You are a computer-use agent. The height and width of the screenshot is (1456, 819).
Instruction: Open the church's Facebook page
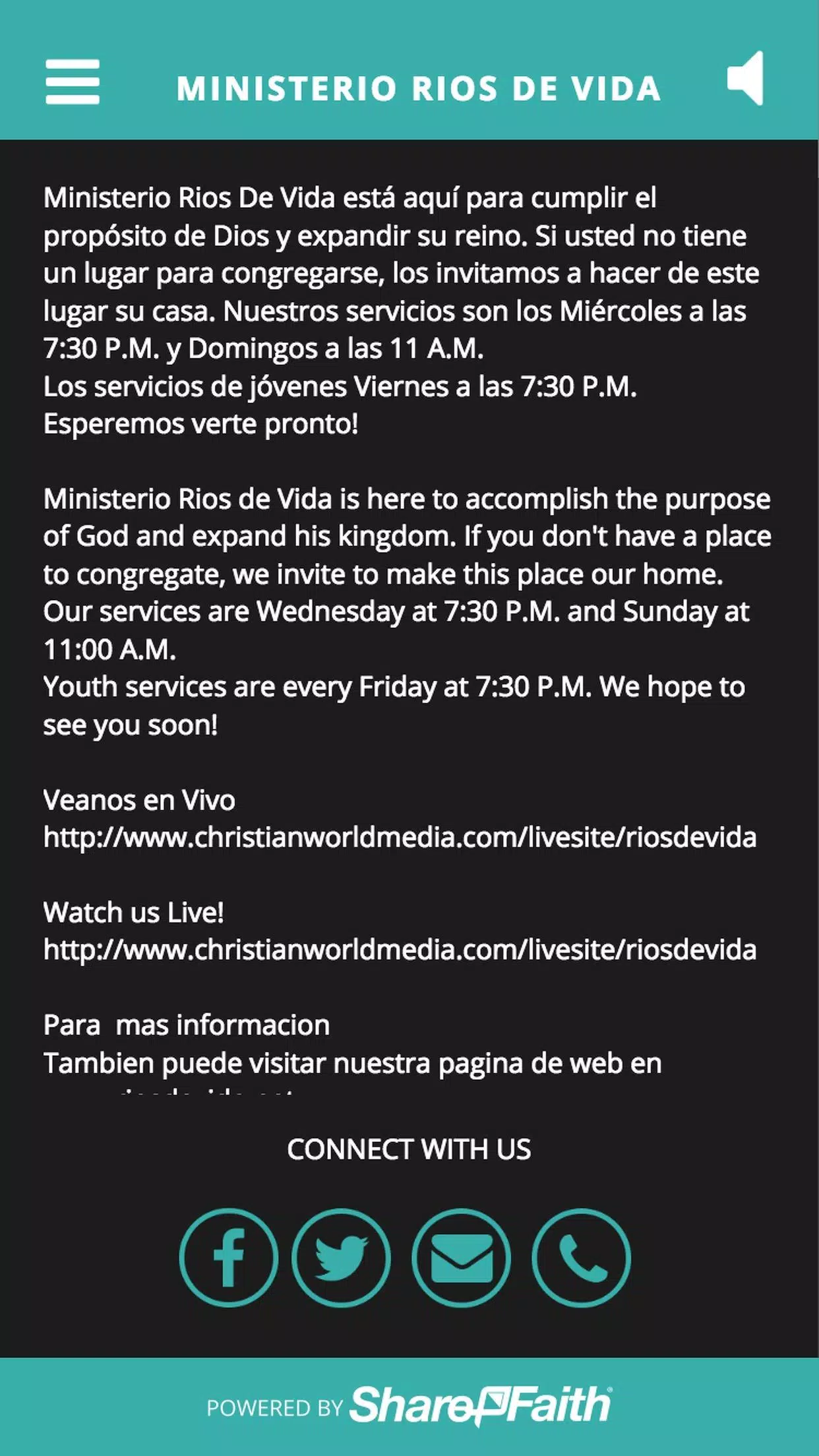click(229, 1258)
